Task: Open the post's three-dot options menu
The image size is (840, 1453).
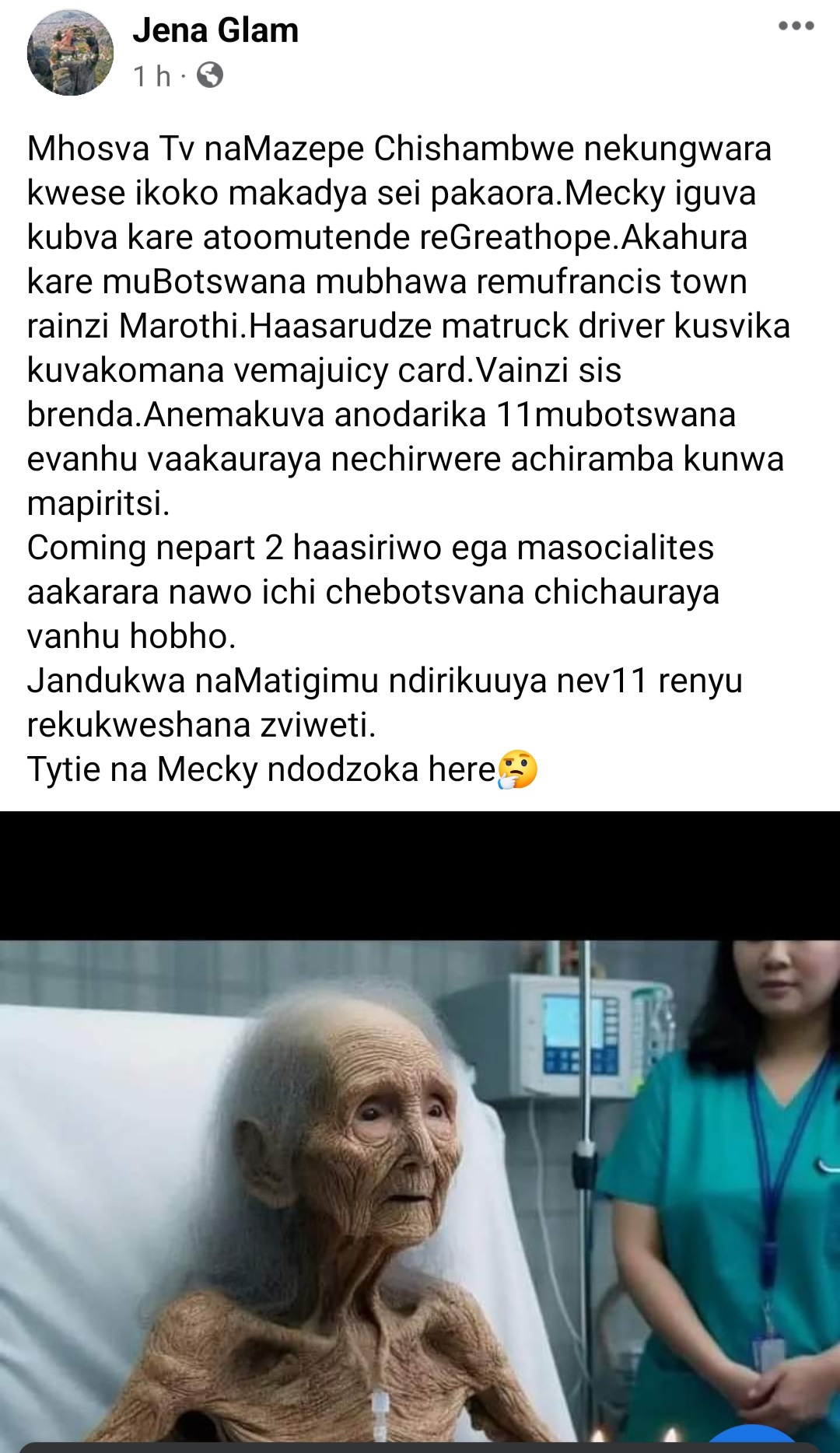Action: click(796, 26)
